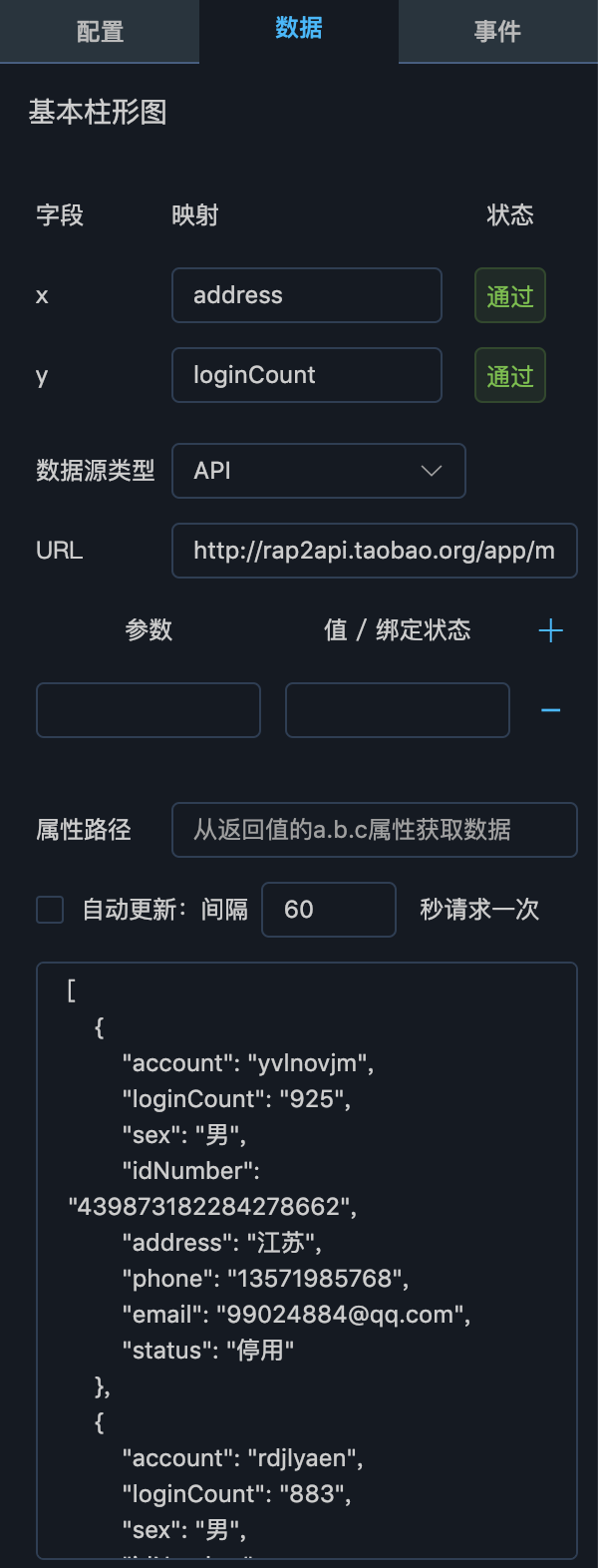The width and height of the screenshot is (598, 1568).
Task: Tap the 属性路径 input field
Action: [x=374, y=830]
